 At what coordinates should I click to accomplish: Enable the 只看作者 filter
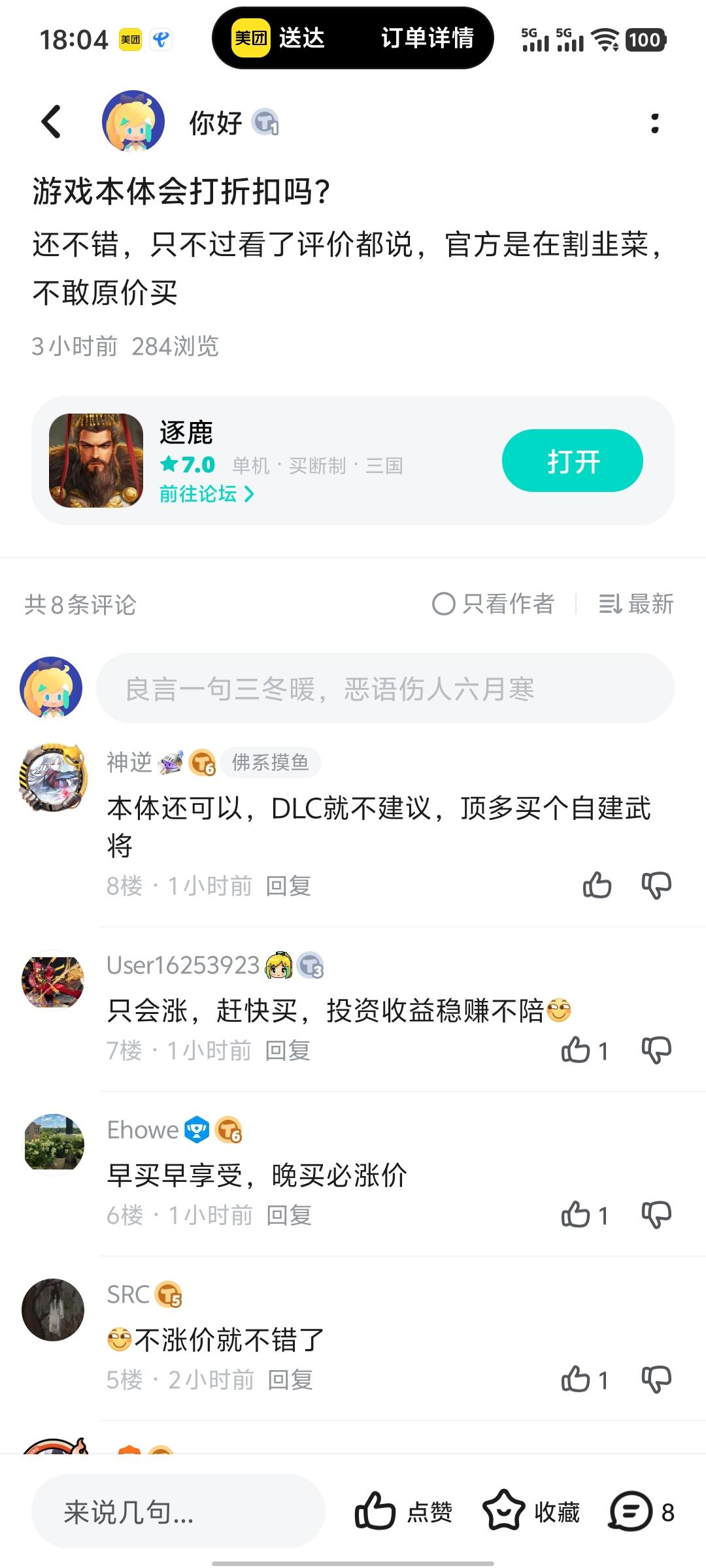tap(494, 605)
